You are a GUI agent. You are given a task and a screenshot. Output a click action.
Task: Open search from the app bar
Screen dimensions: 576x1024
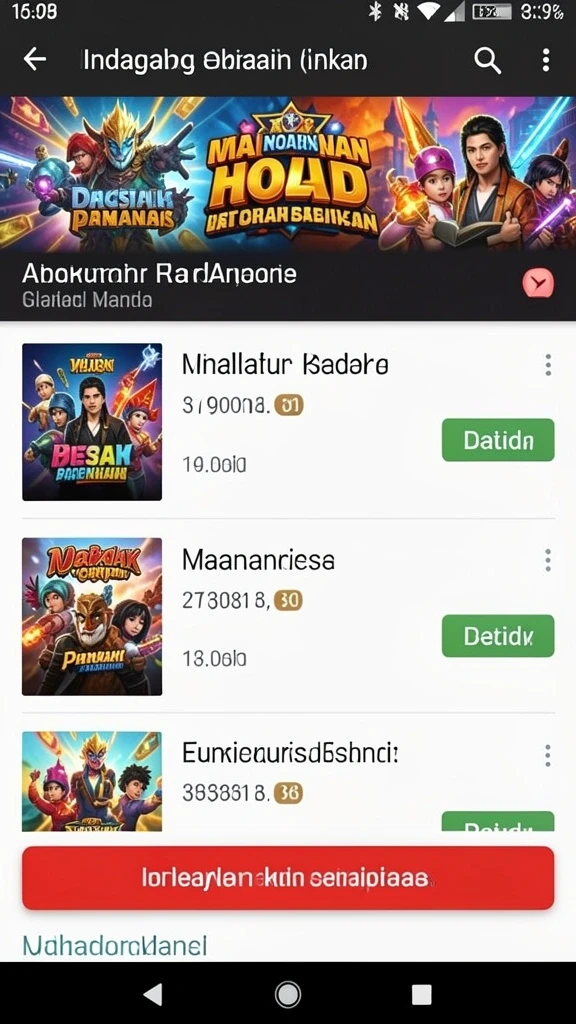[x=487, y=60]
